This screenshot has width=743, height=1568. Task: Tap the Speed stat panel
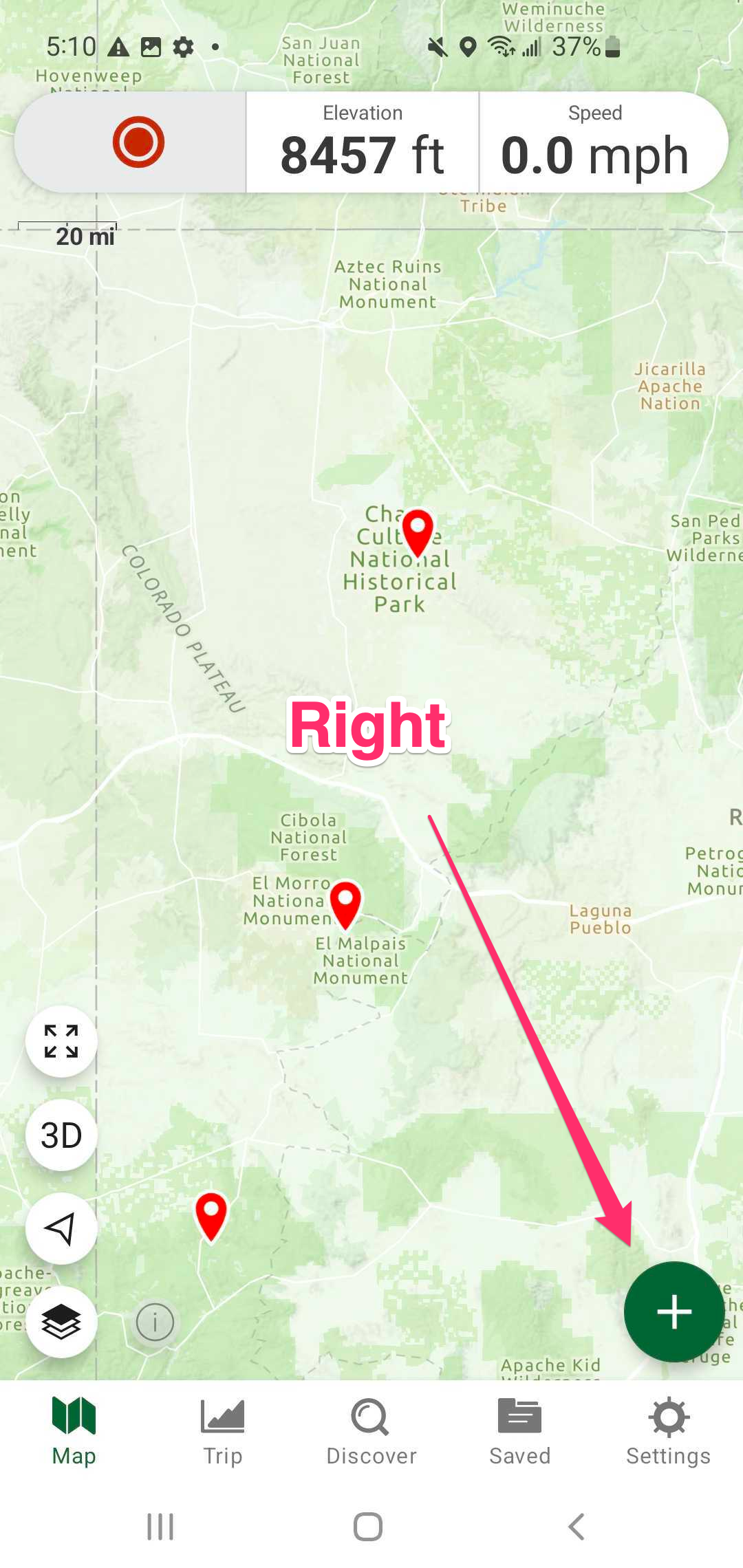pyautogui.click(x=596, y=143)
